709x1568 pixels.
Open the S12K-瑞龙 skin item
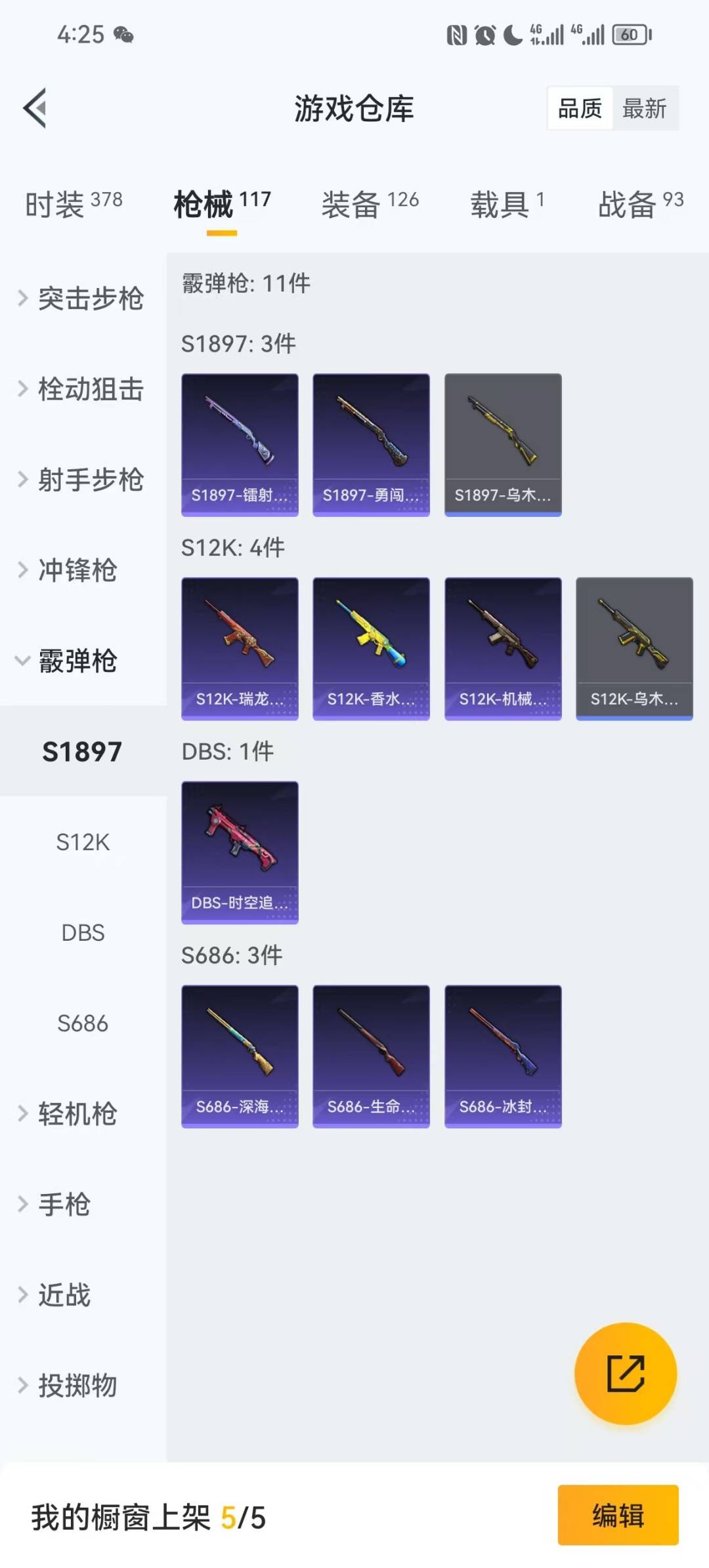tap(240, 648)
